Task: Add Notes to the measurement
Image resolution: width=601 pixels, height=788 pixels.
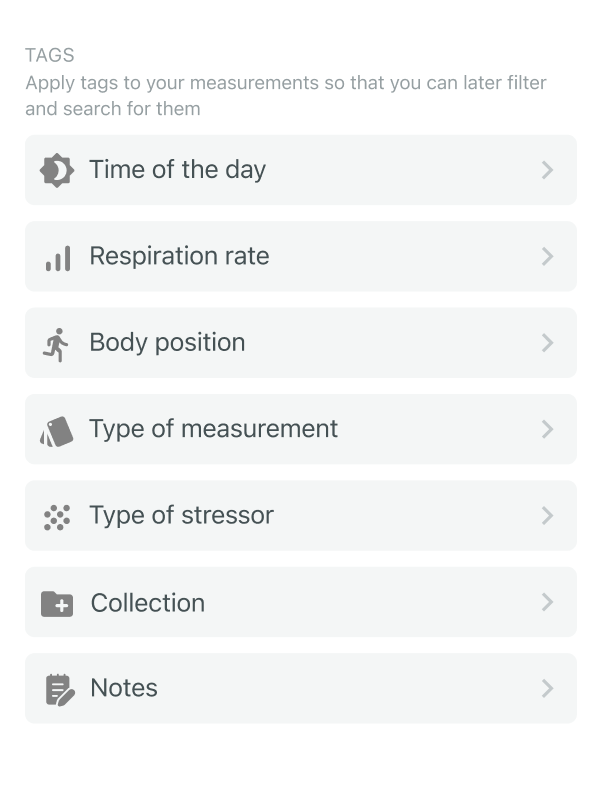Action: click(x=300, y=688)
